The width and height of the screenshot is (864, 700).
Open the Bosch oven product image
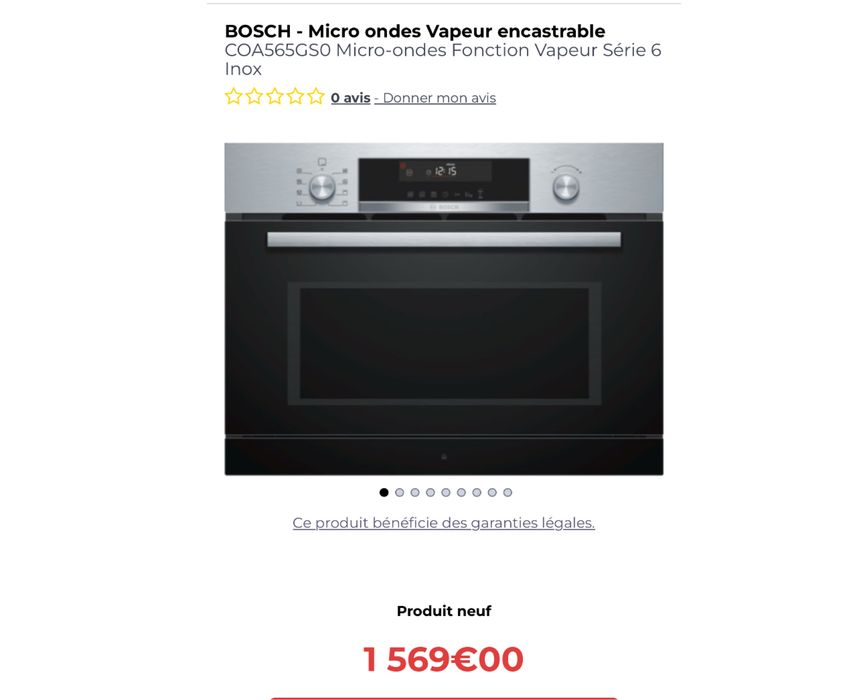[443, 309]
